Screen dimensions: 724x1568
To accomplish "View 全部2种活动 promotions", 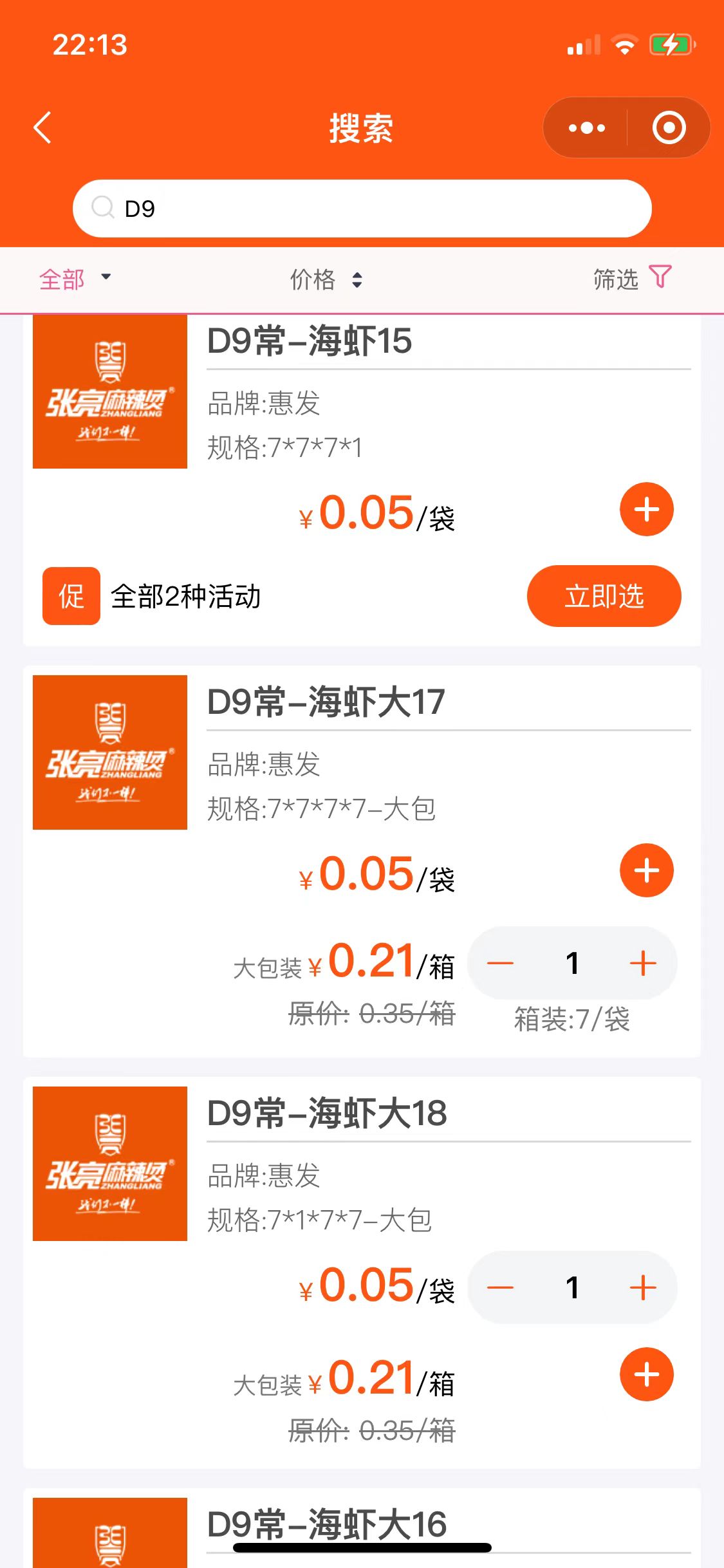I will tap(185, 596).
